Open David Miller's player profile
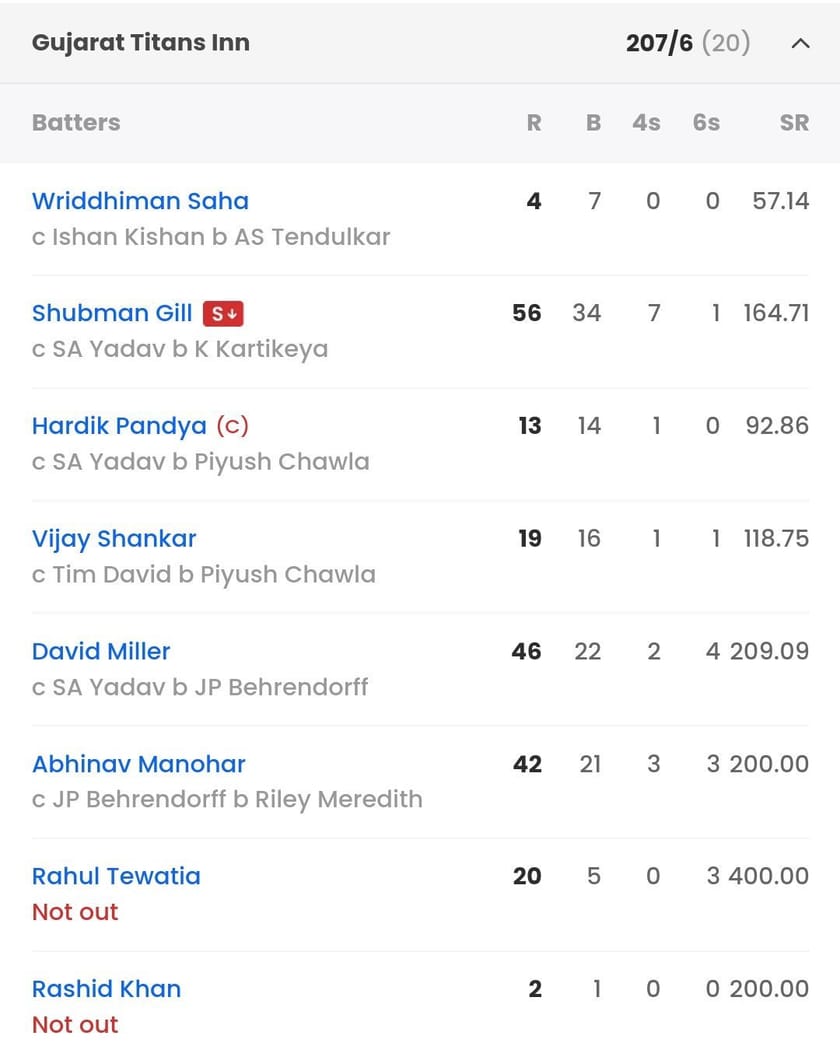 (100, 650)
